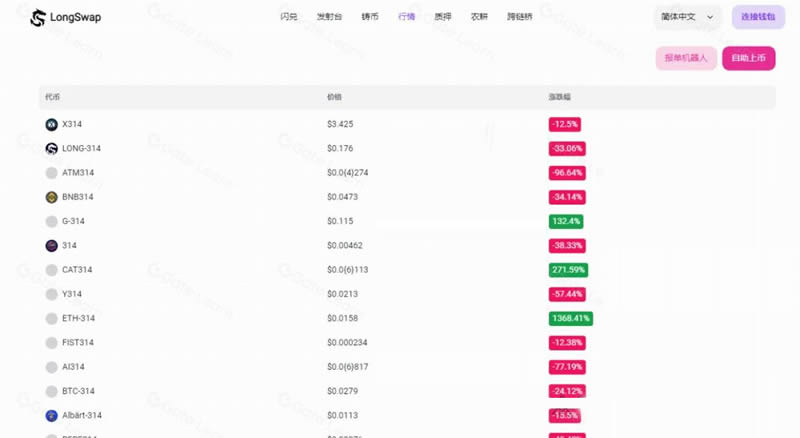Image resolution: width=800 pixels, height=438 pixels.
Task: Select the 行情 tab
Action: pyautogui.click(x=406, y=17)
